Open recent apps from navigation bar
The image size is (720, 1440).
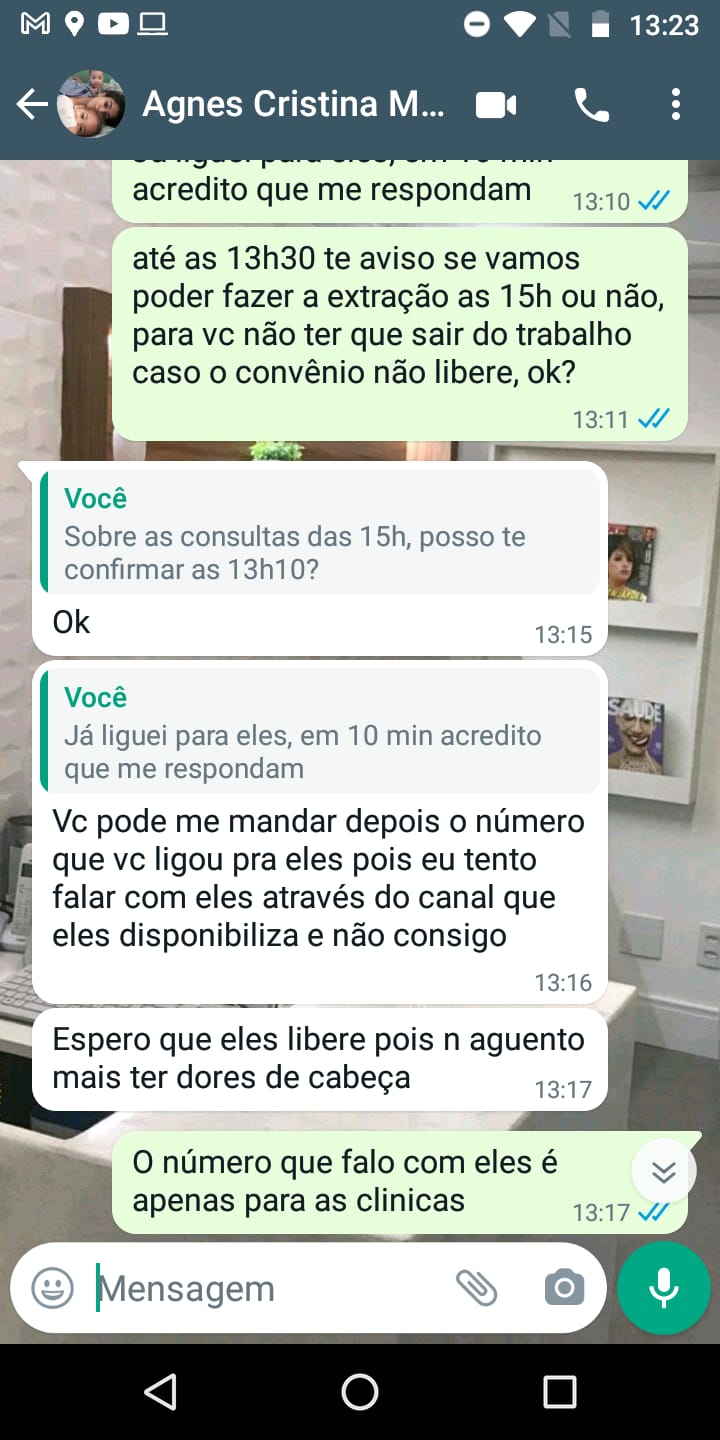560,1391
